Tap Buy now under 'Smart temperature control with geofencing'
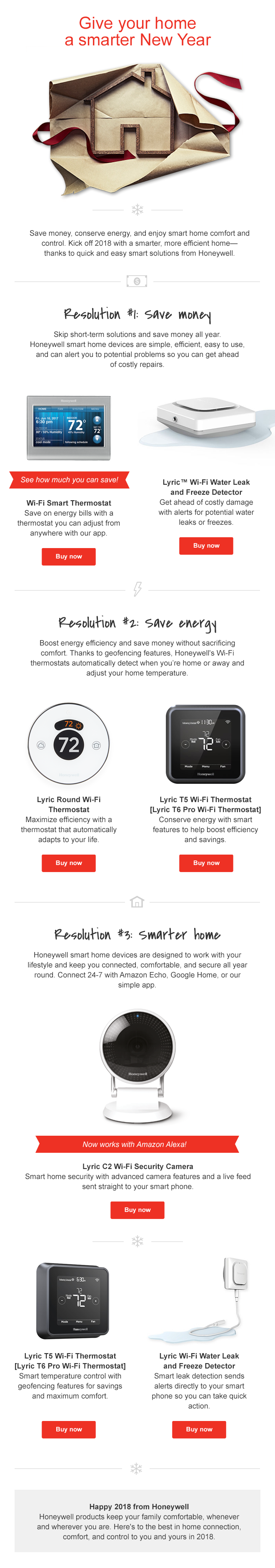This screenshot has width=275, height=1568. [69, 1429]
